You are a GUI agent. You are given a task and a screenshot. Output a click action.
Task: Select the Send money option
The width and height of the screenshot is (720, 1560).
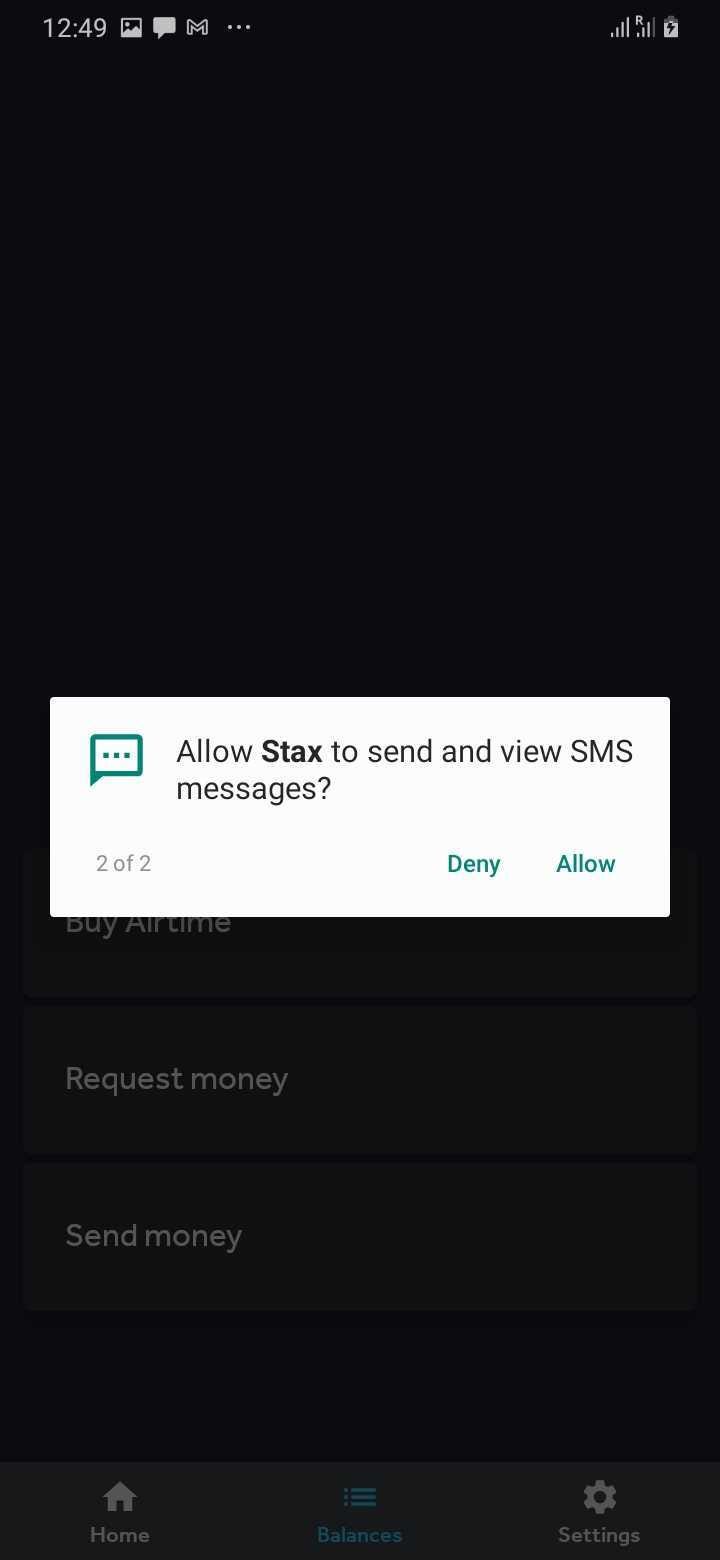[x=360, y=1236]
